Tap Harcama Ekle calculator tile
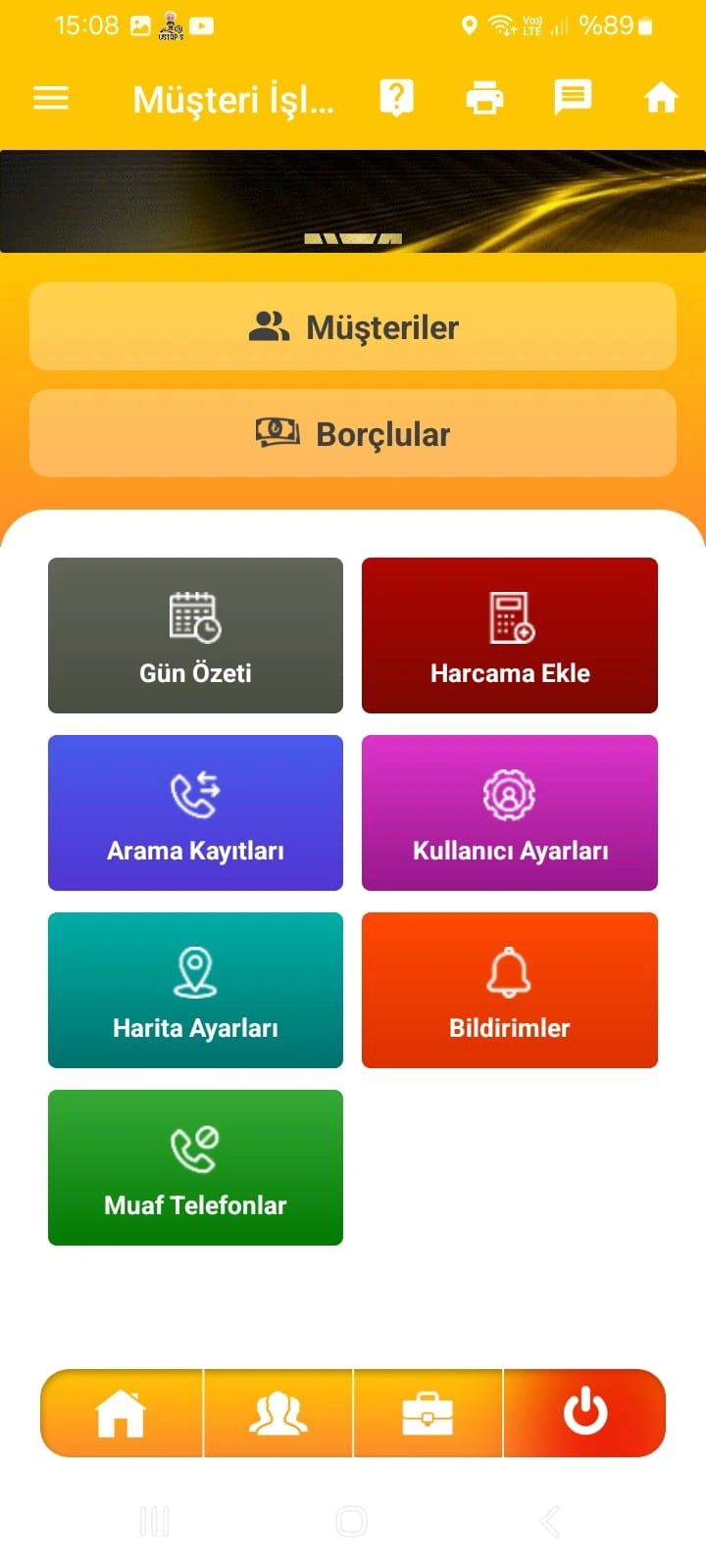 click(x=510, y=635)
